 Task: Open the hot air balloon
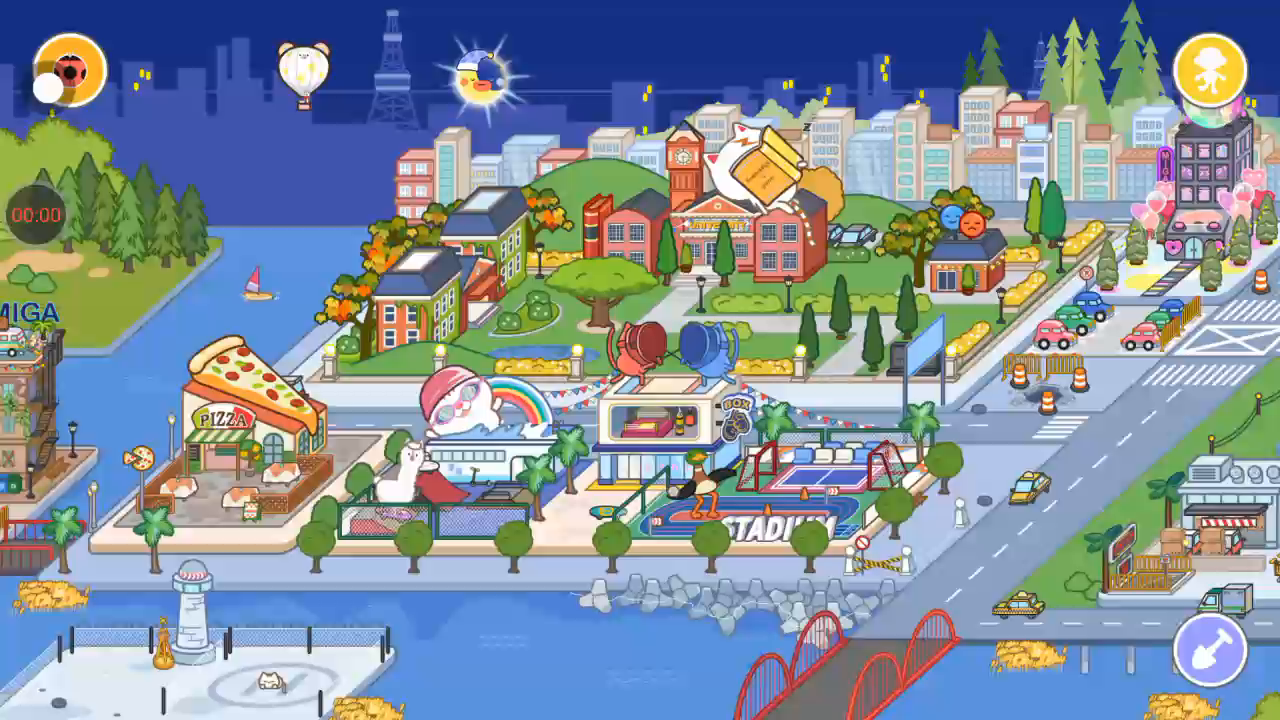(303, 72)
